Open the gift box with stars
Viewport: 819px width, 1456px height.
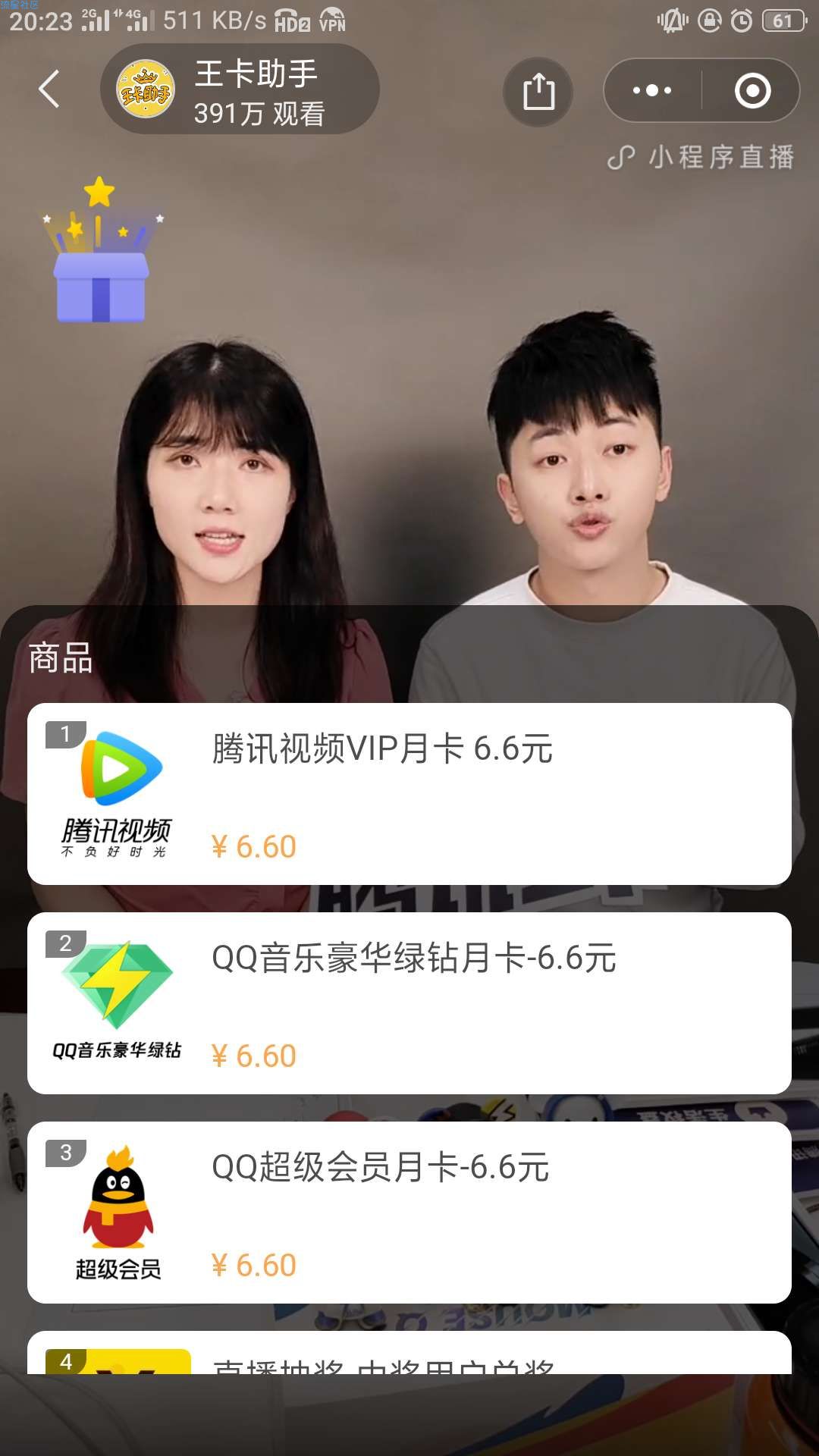pyautogui.click(x=101, y=254)
